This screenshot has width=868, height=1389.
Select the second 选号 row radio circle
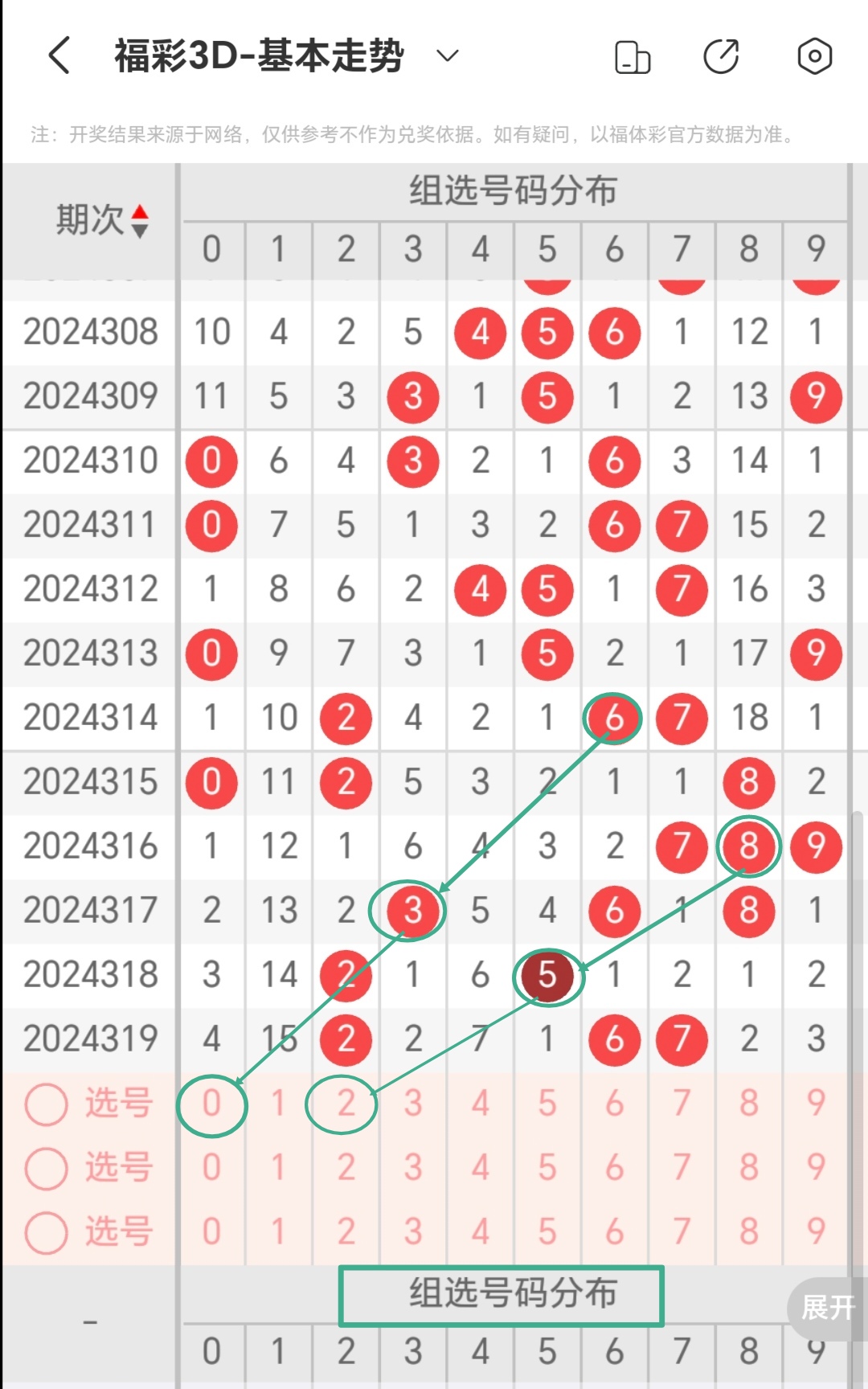pyautogui.click(x=46, y=1168)
